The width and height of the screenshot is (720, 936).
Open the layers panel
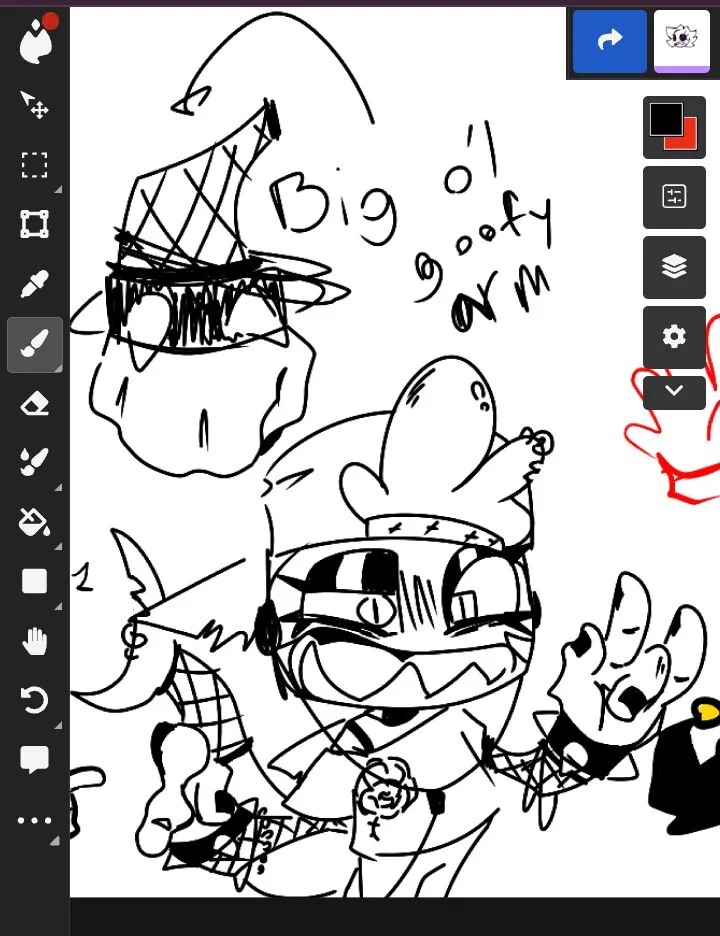[673, 266]
